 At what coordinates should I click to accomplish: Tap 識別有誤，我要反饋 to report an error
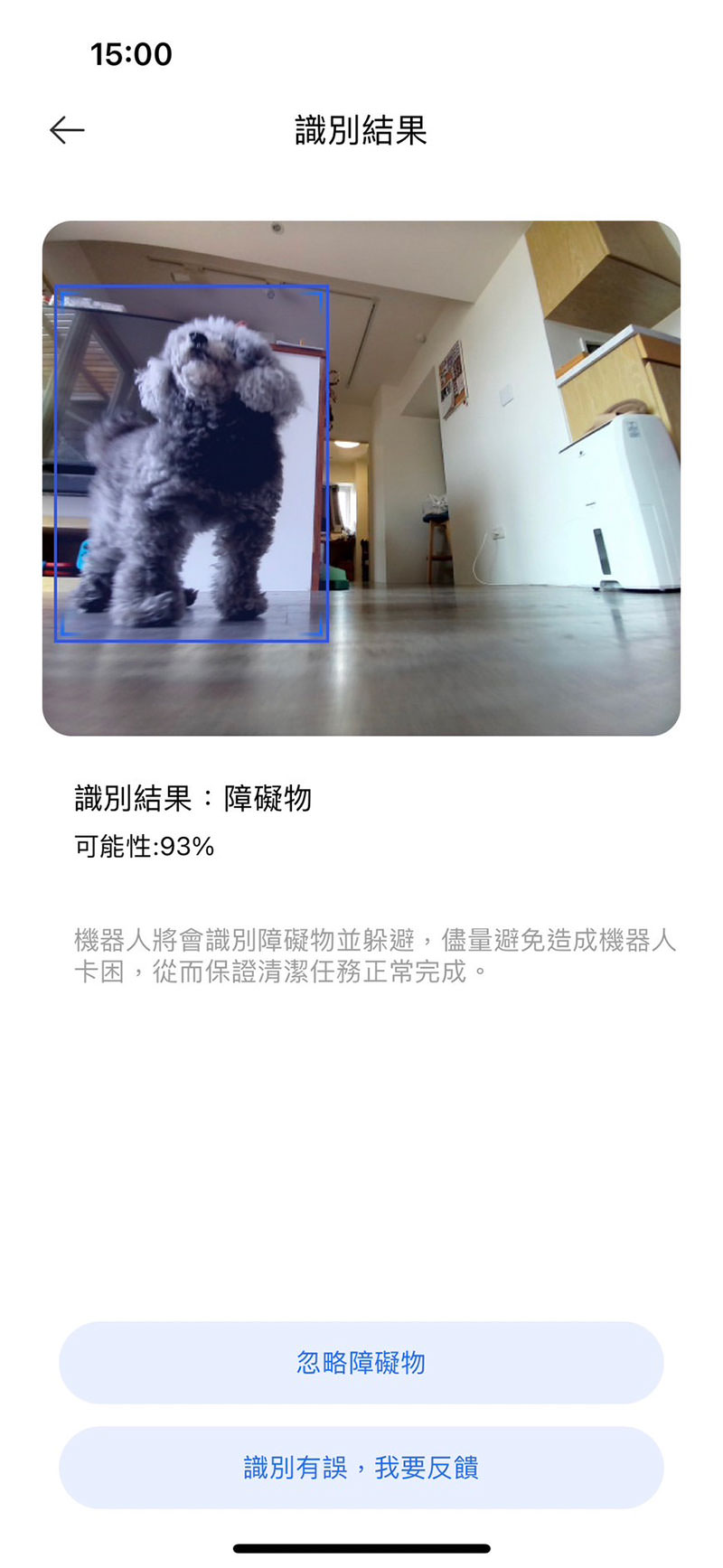(361, 1467)
